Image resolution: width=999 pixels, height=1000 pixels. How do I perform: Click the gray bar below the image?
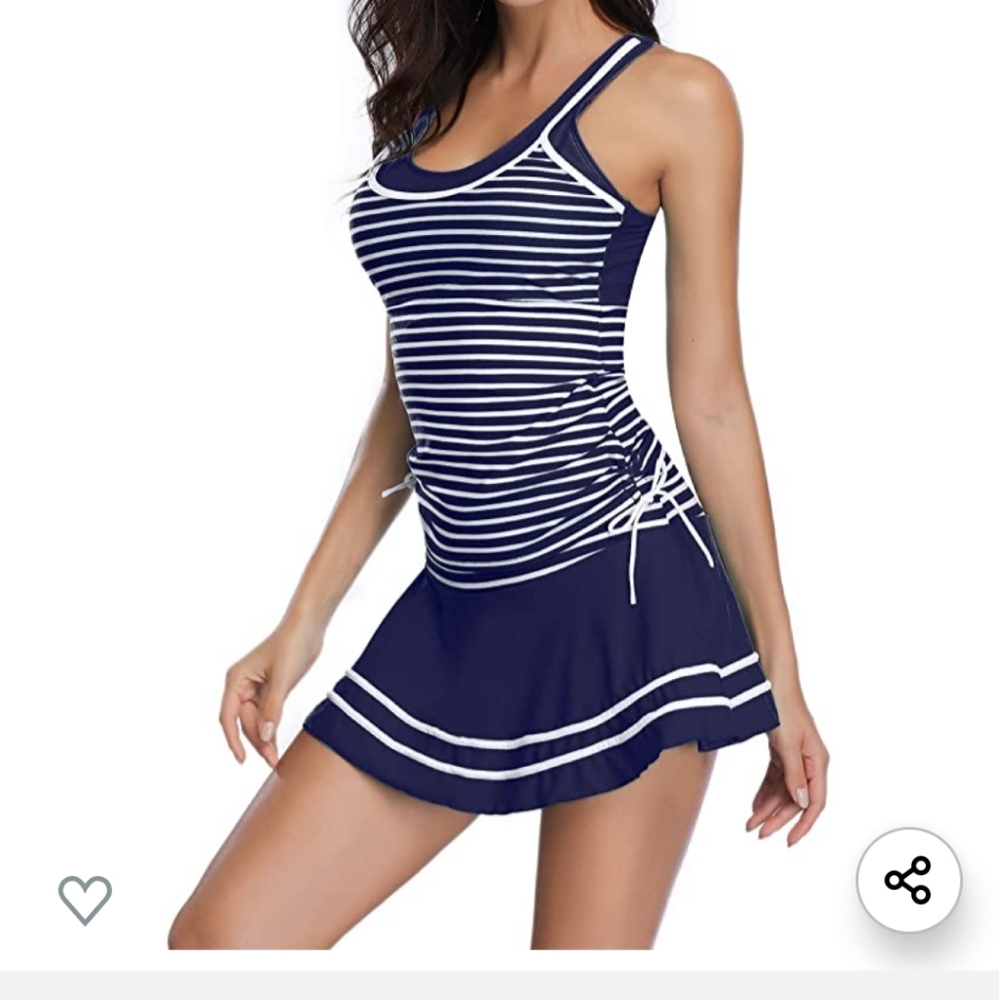point(500,985)
